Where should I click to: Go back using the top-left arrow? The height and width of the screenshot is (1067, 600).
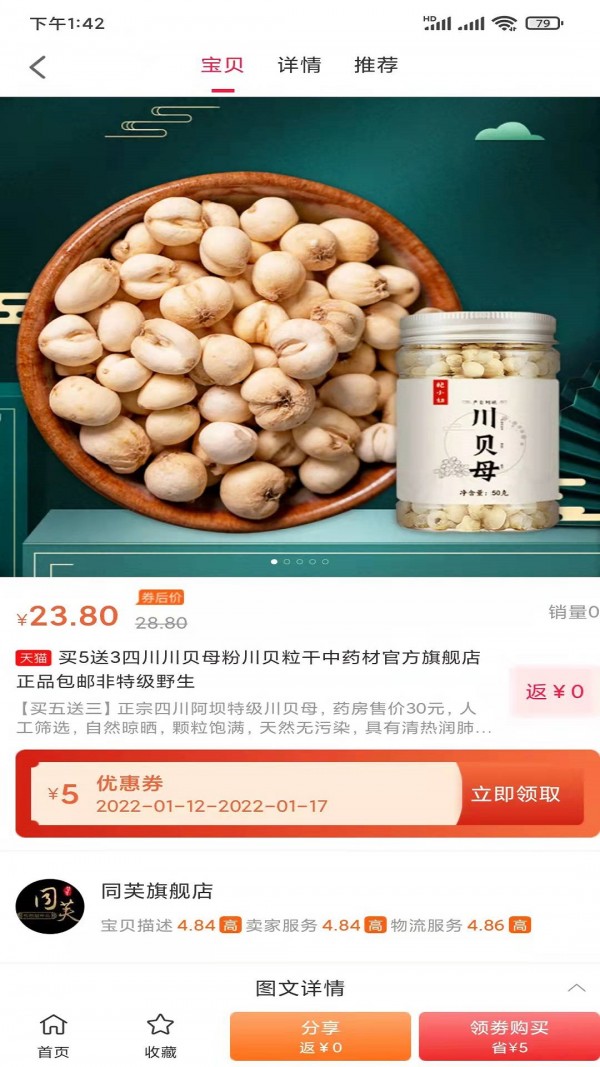click(x=38, y=67)
